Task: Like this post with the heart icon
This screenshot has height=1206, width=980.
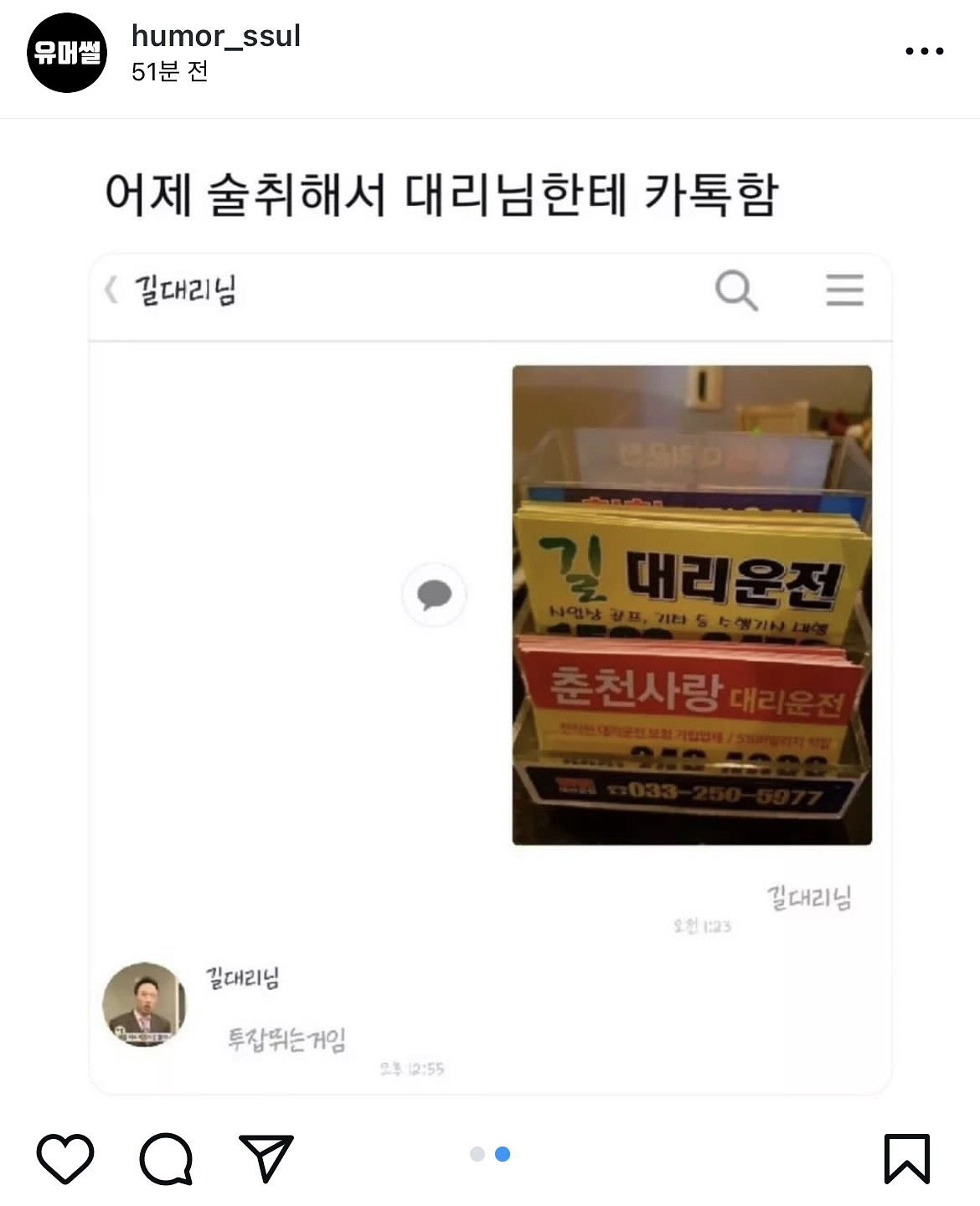Action: 65,1159
